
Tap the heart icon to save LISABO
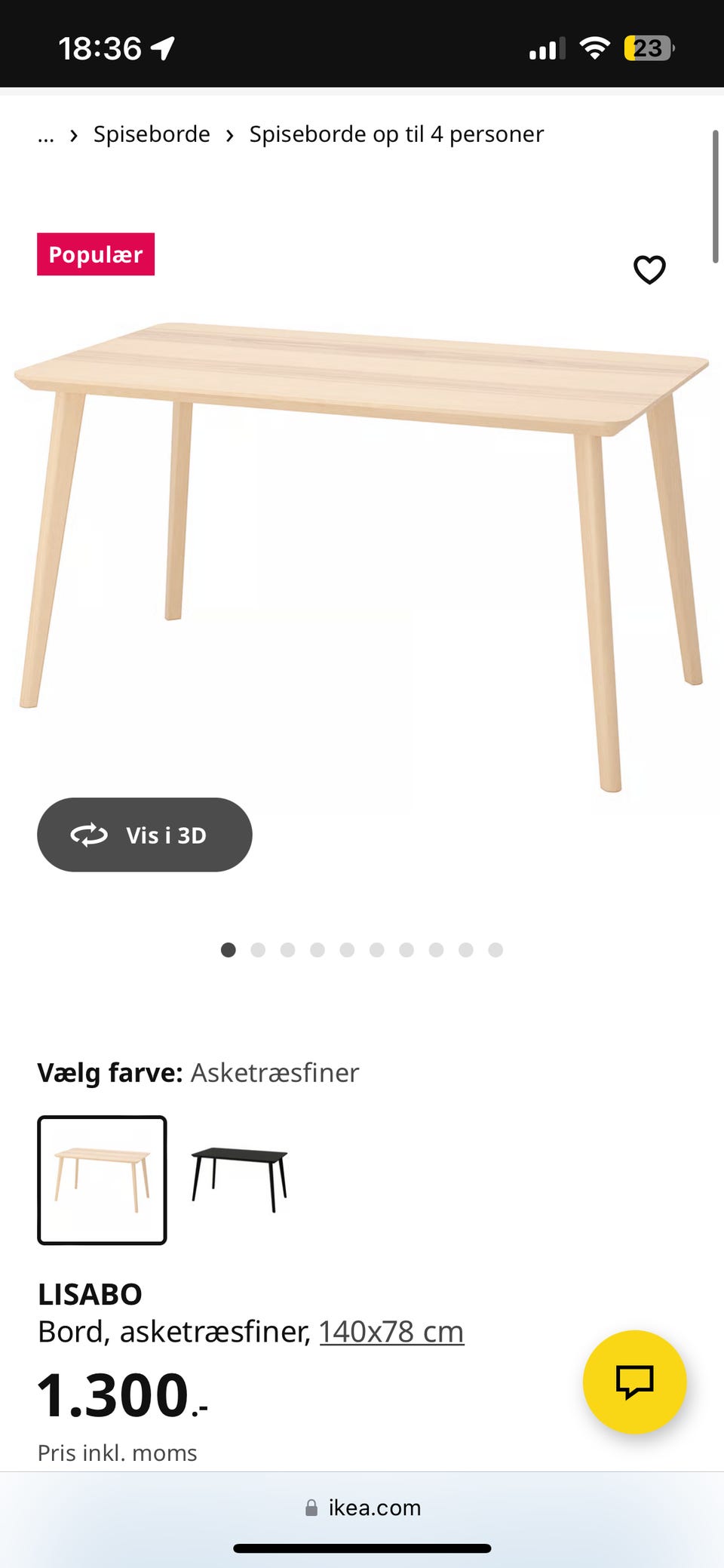coord(649,269)
